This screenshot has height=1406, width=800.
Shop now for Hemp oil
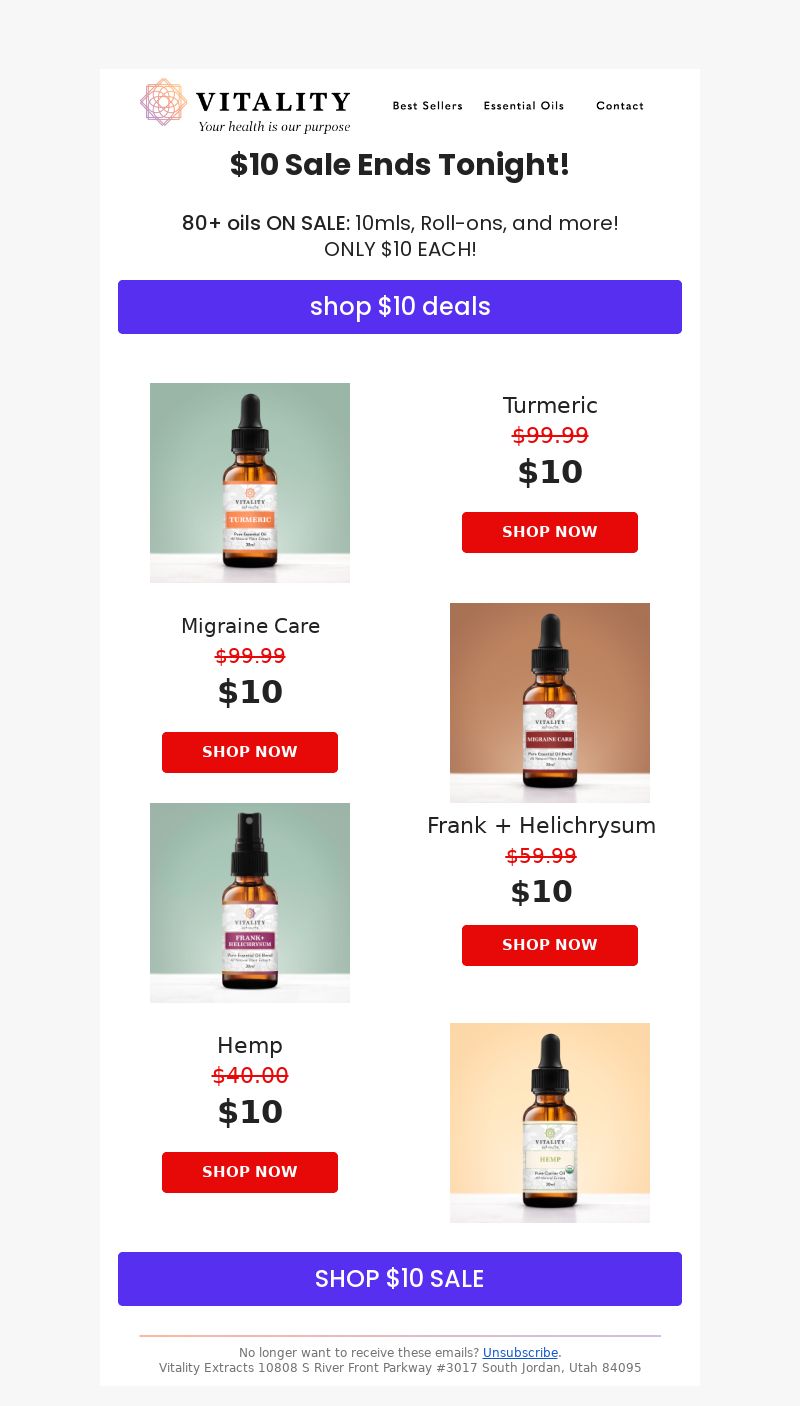[x=250, y=1172]
